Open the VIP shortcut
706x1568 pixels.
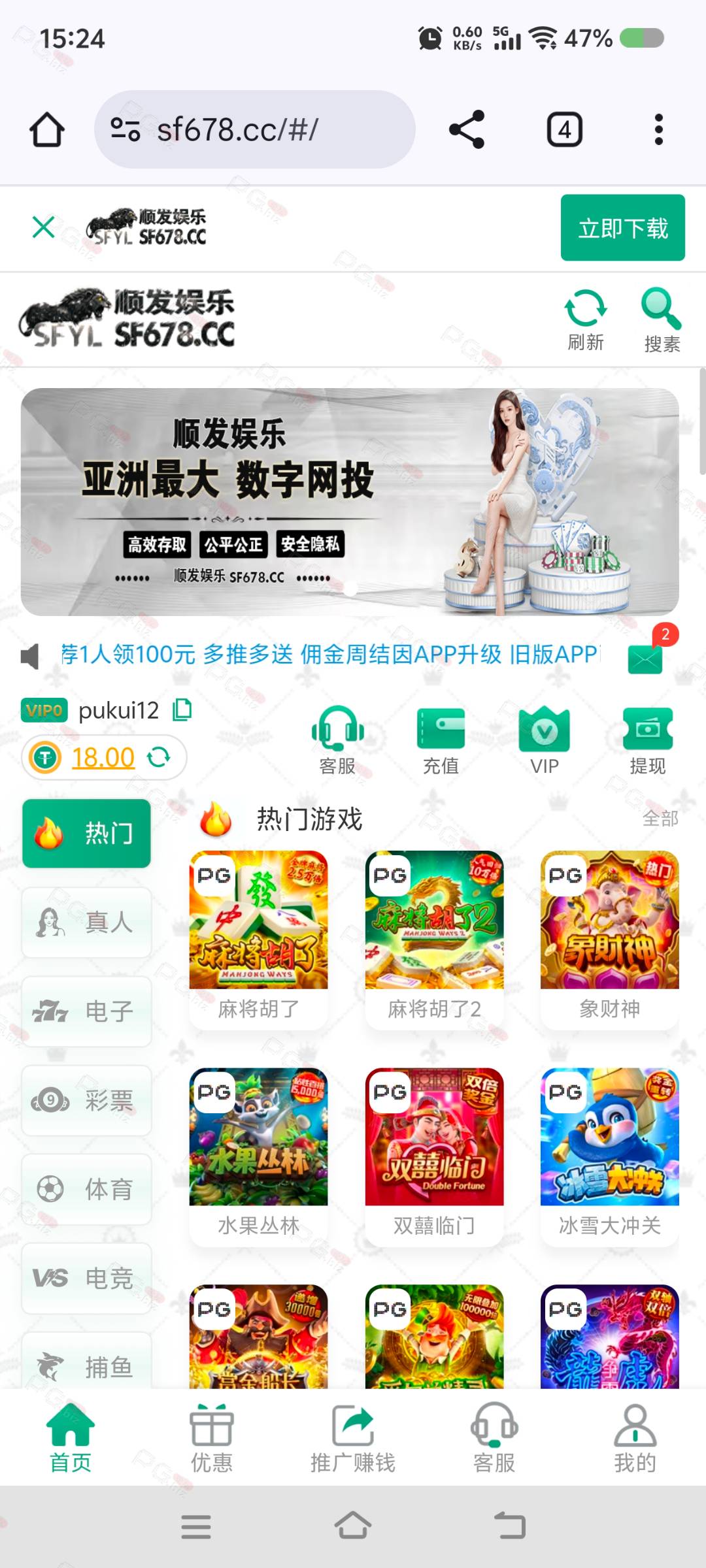(544, 740)
